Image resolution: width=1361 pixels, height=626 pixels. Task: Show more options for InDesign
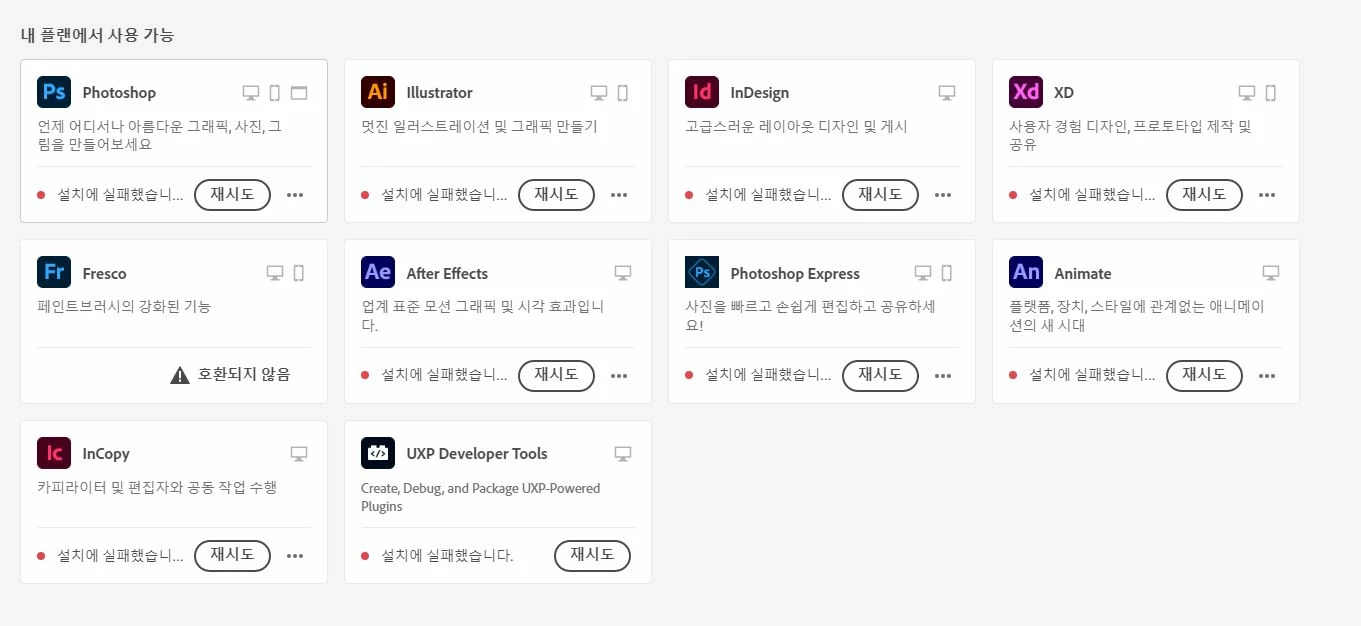943,195
